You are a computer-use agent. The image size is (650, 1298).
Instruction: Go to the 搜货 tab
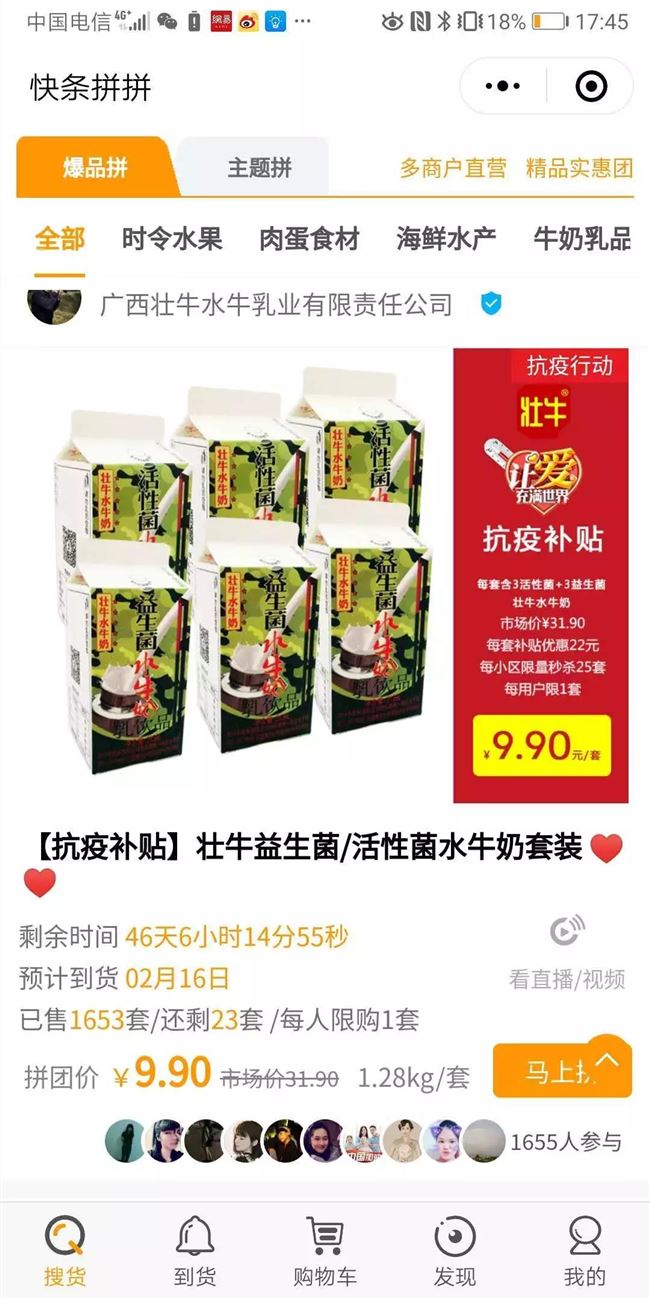[65, 1250]
